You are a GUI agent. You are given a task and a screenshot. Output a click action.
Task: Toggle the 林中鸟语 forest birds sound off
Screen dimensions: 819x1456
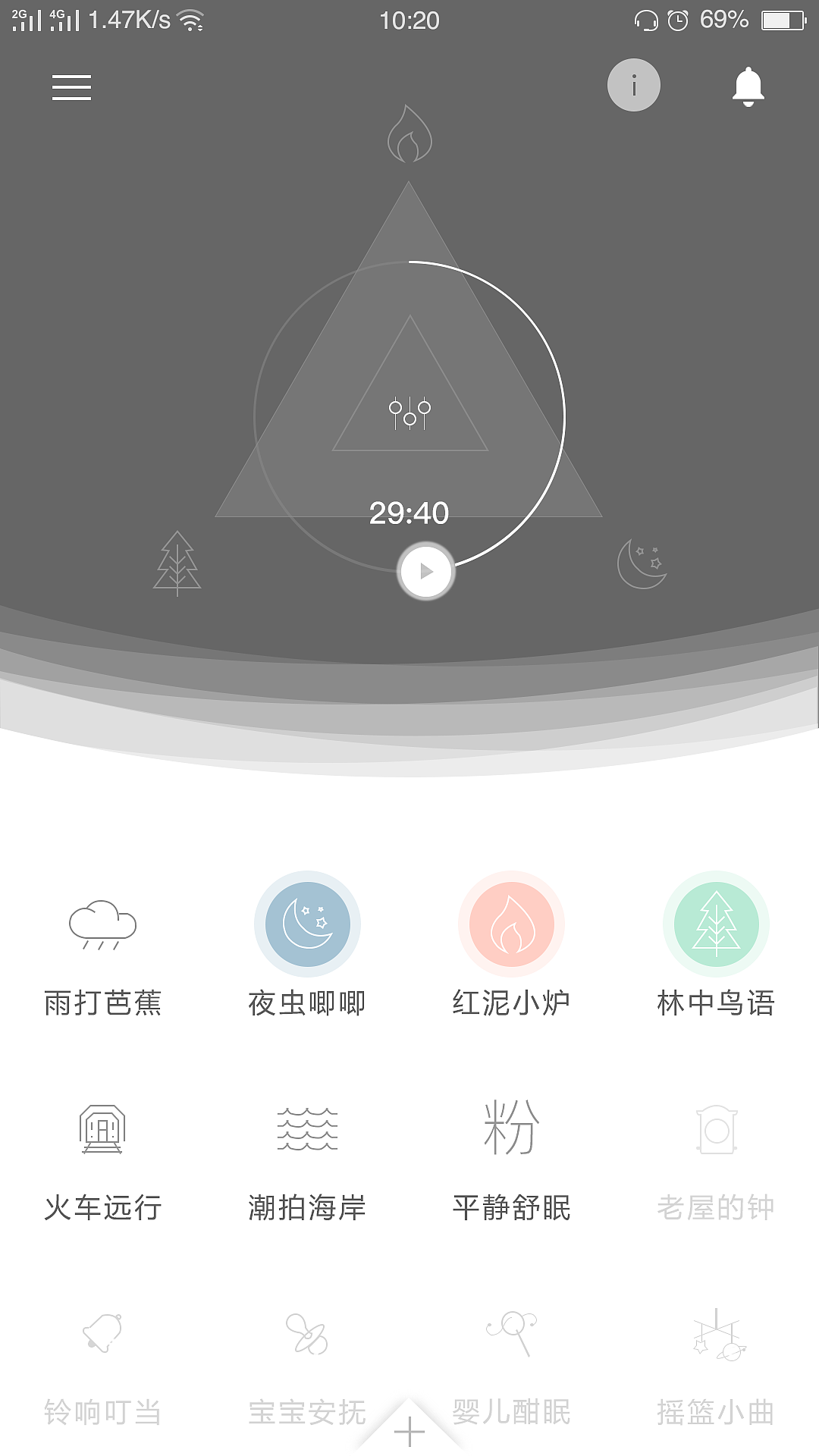coord(717,924)
